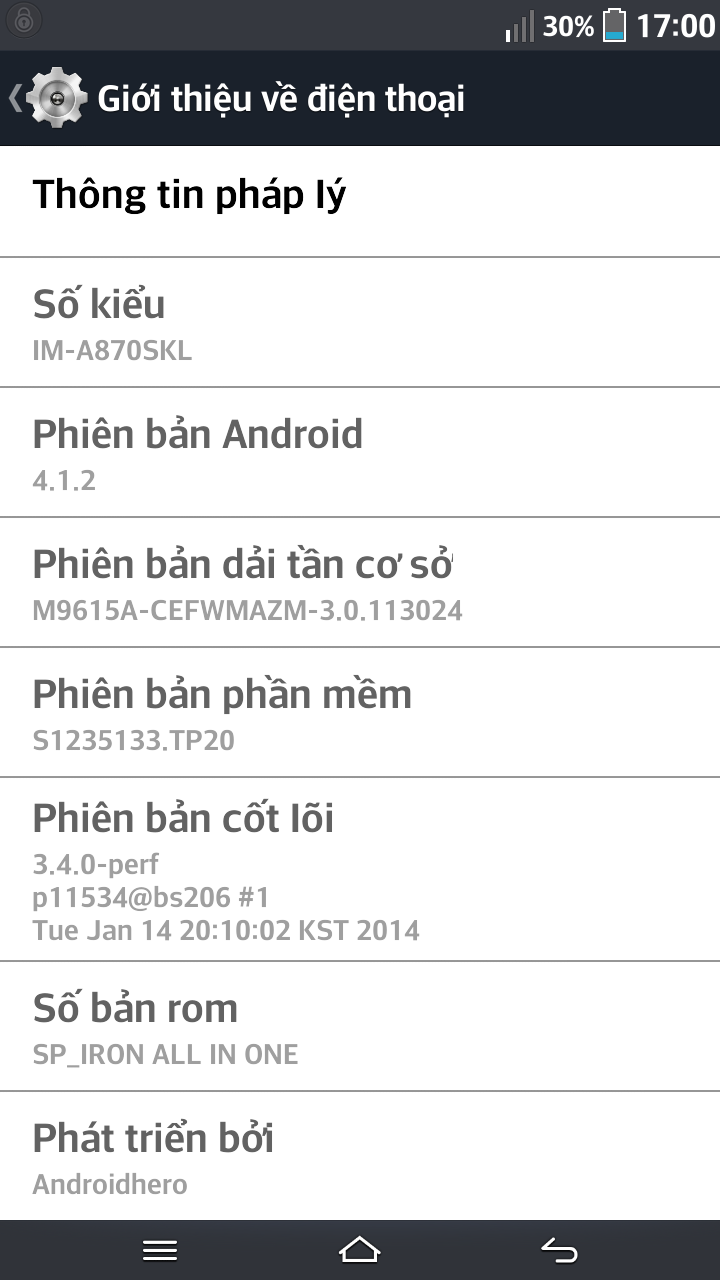Image resolution: width=720 pixels, height=1280 pixels.
Task: Tap the system back button
Action: [x=559, y=1250]
